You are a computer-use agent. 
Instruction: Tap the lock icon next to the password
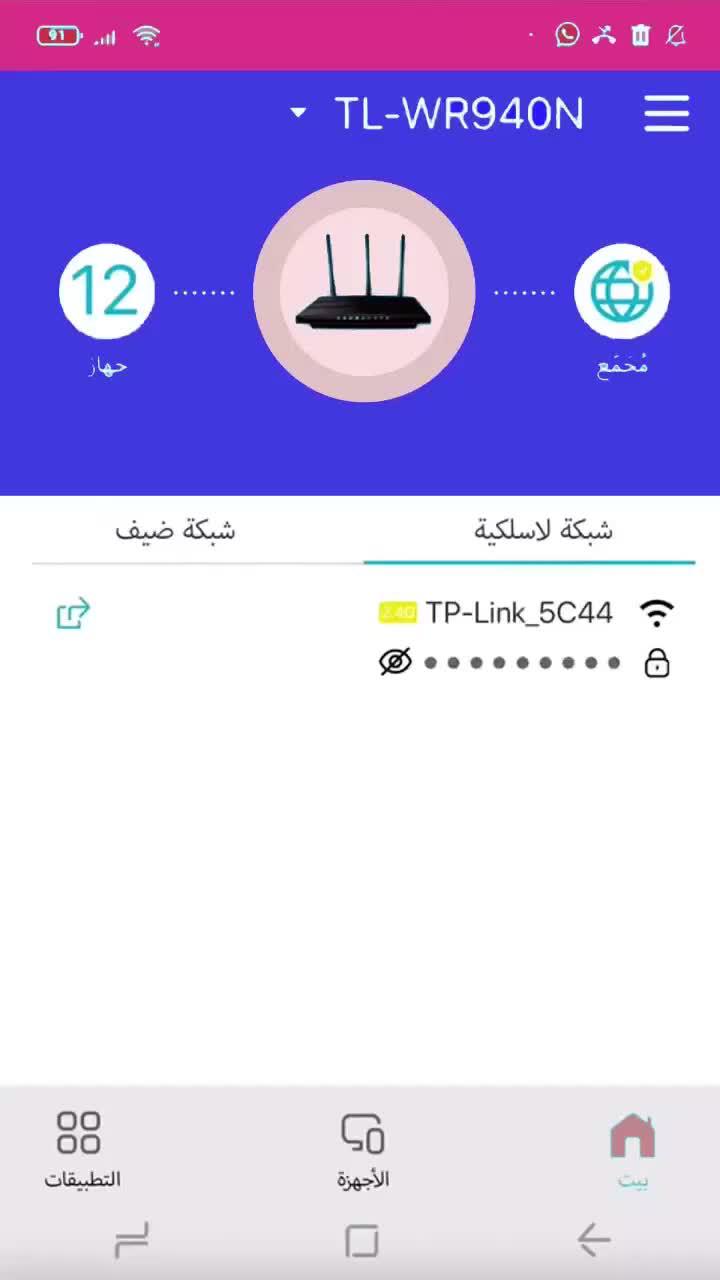[656, 662]
